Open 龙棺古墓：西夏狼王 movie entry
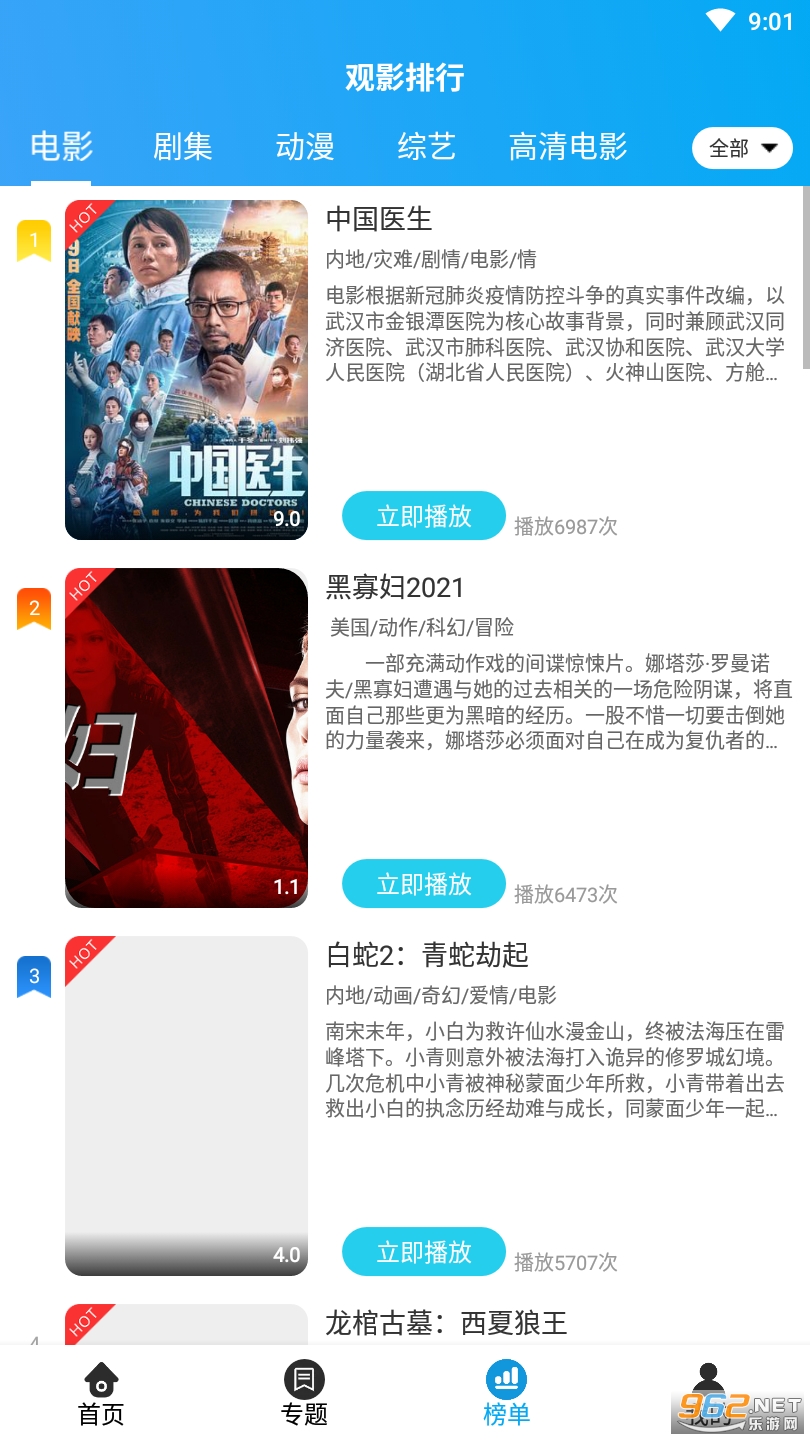The image size is (810, 1440). 446,1323
